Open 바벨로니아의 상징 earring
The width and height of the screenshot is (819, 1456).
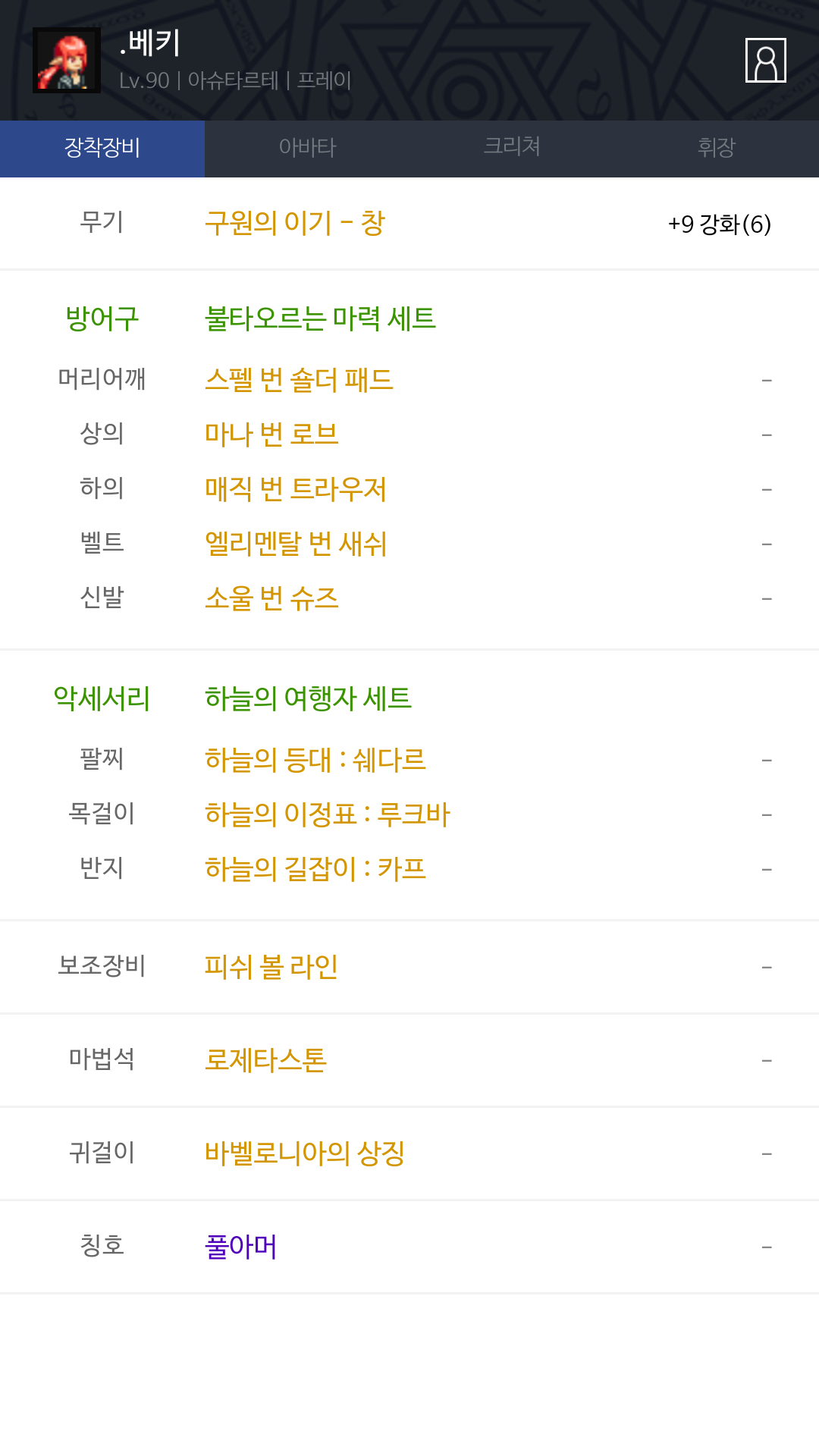click(304, 1153)
